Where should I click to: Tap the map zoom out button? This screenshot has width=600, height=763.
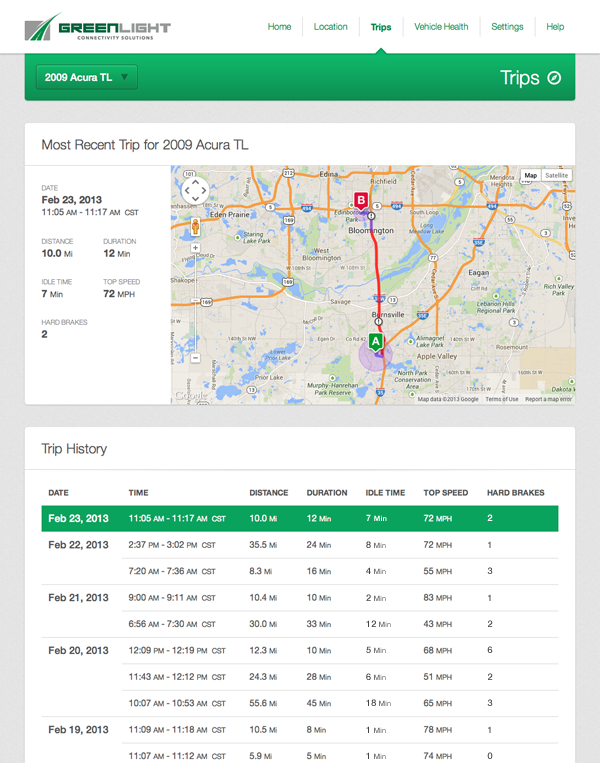point(195,358)
